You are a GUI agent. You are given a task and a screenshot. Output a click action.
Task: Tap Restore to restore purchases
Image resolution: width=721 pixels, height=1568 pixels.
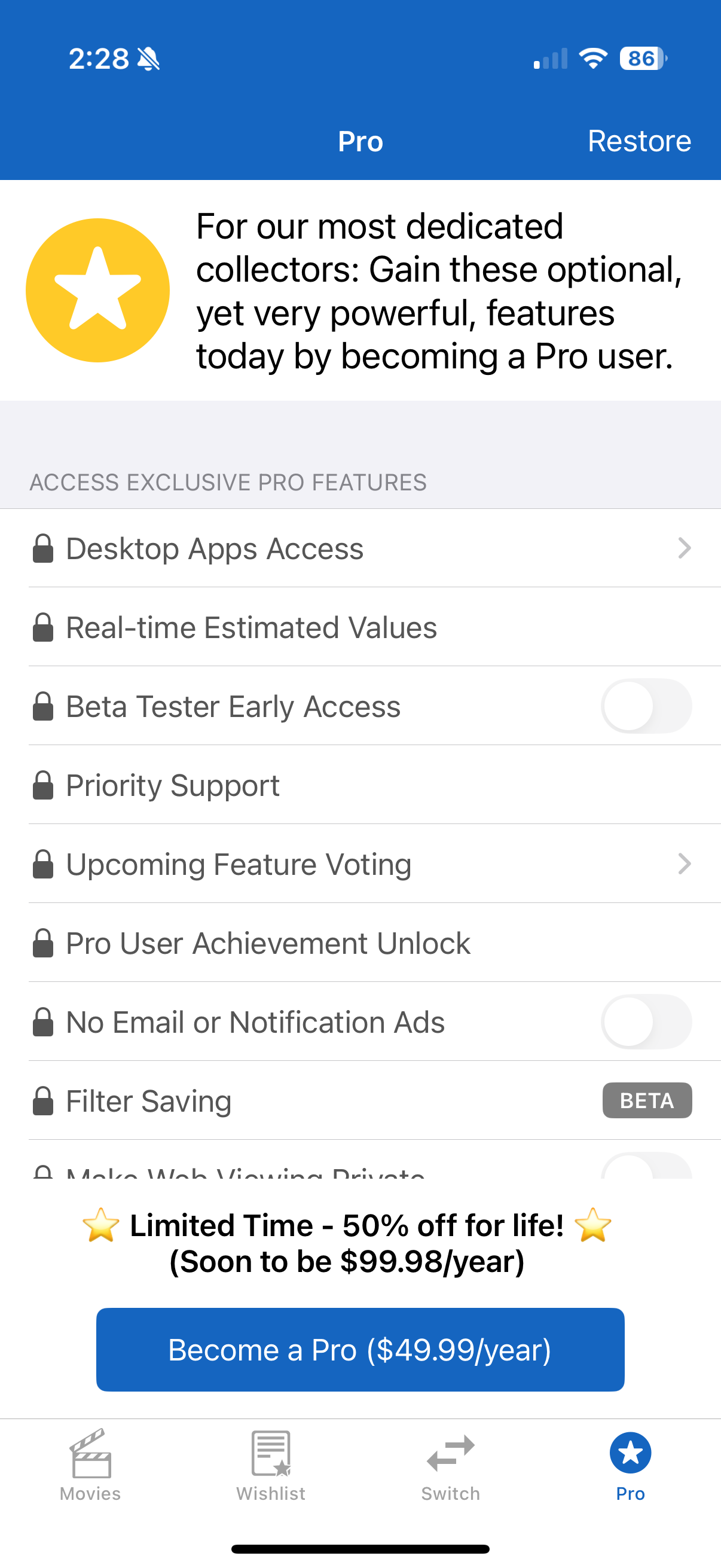[639, 141]
